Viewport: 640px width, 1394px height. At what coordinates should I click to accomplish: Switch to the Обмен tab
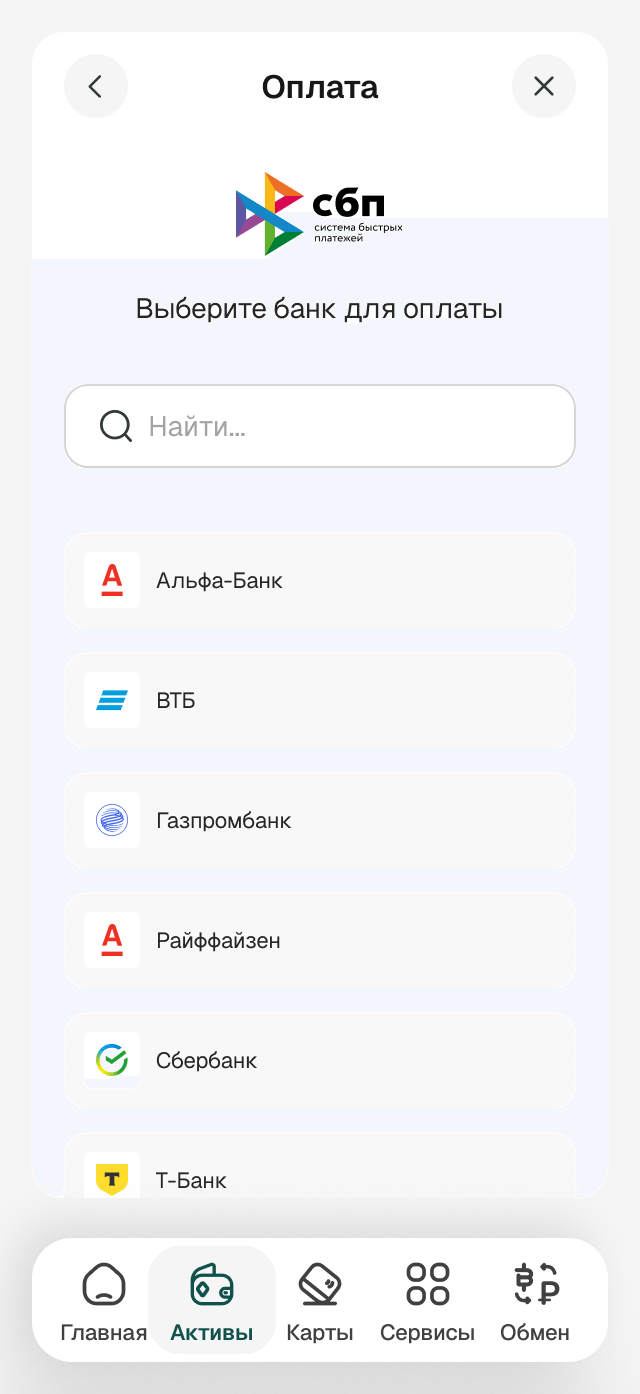pyautogui.click(x=535, y=1300)
